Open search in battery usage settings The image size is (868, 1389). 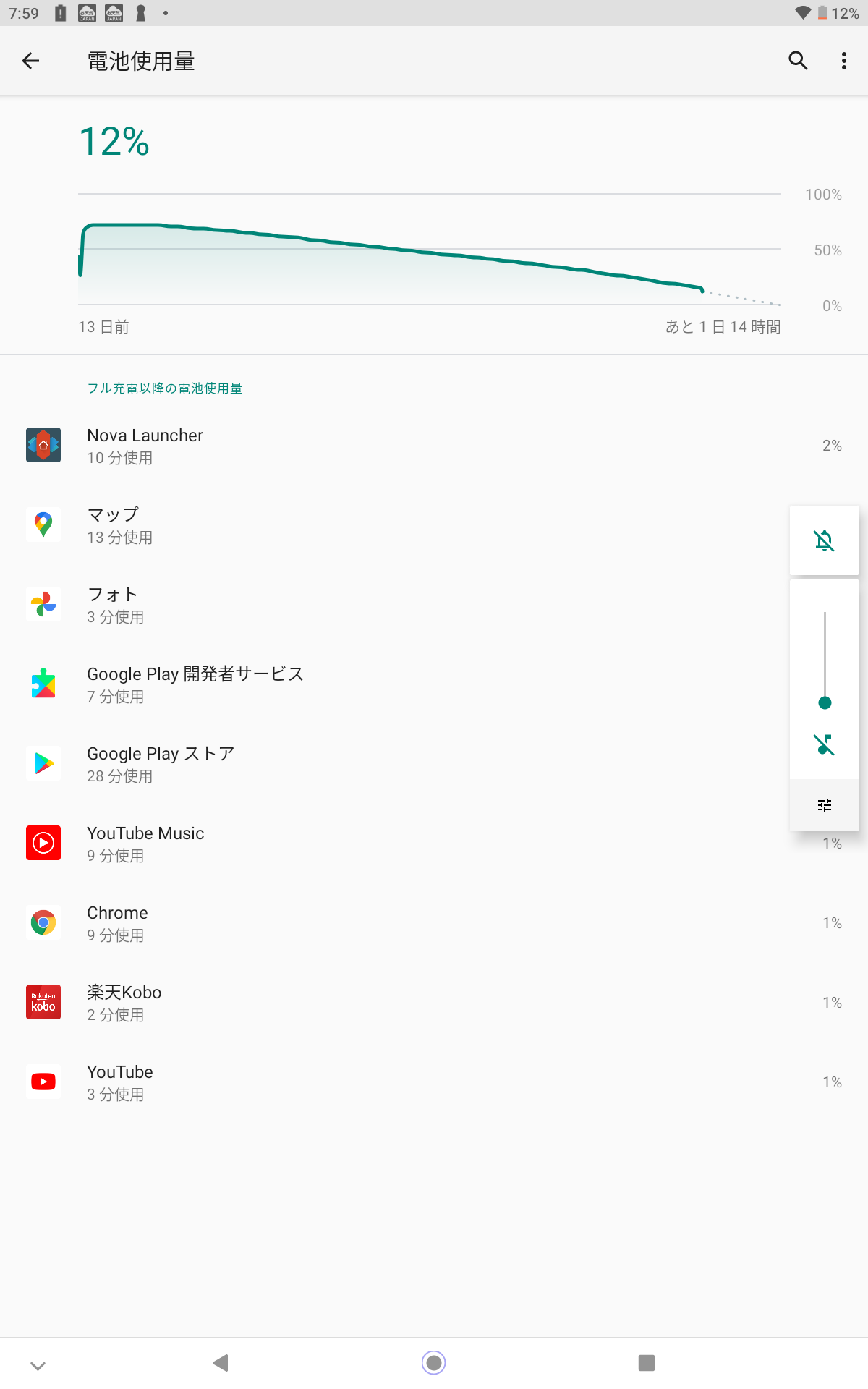(x=798, y=61)
